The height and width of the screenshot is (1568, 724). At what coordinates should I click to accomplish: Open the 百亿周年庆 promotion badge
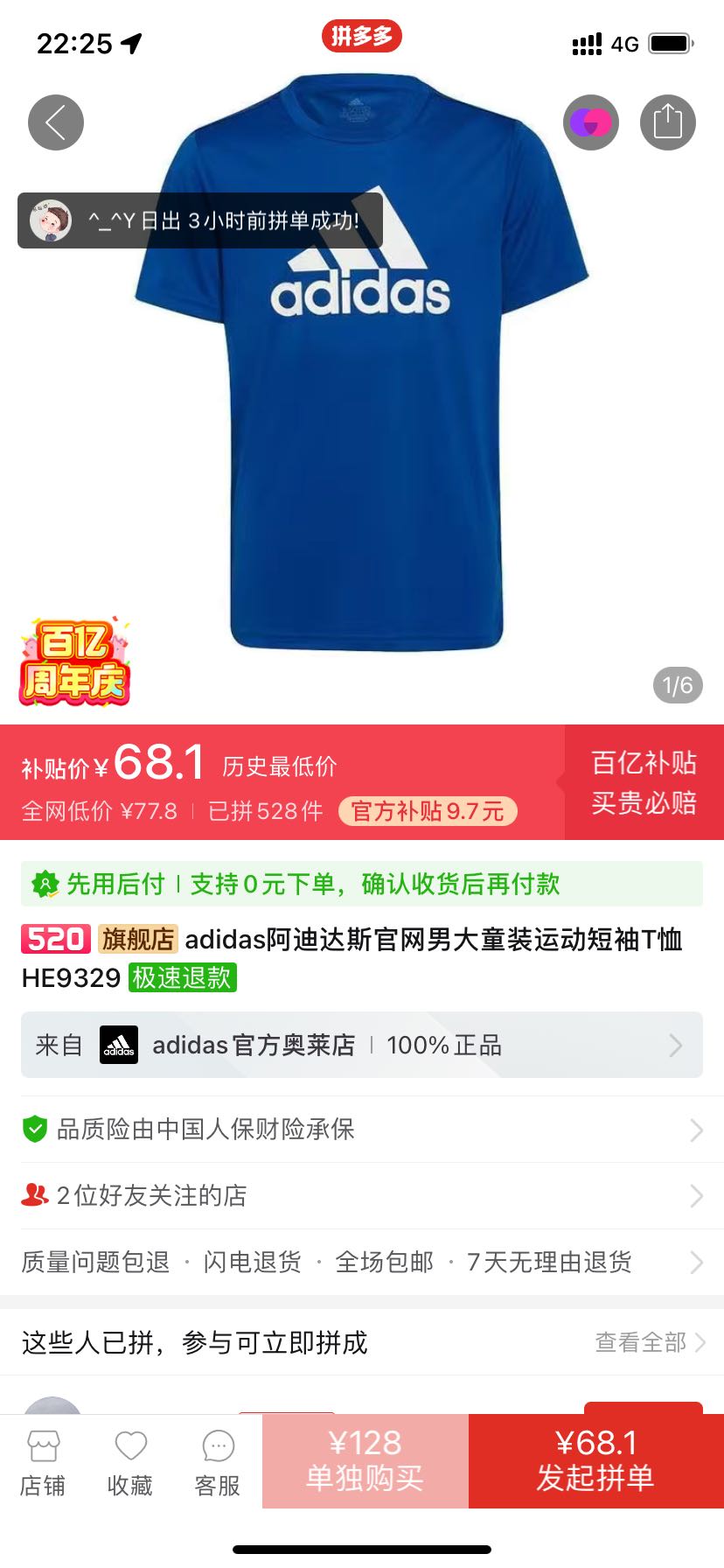[74, 662]
